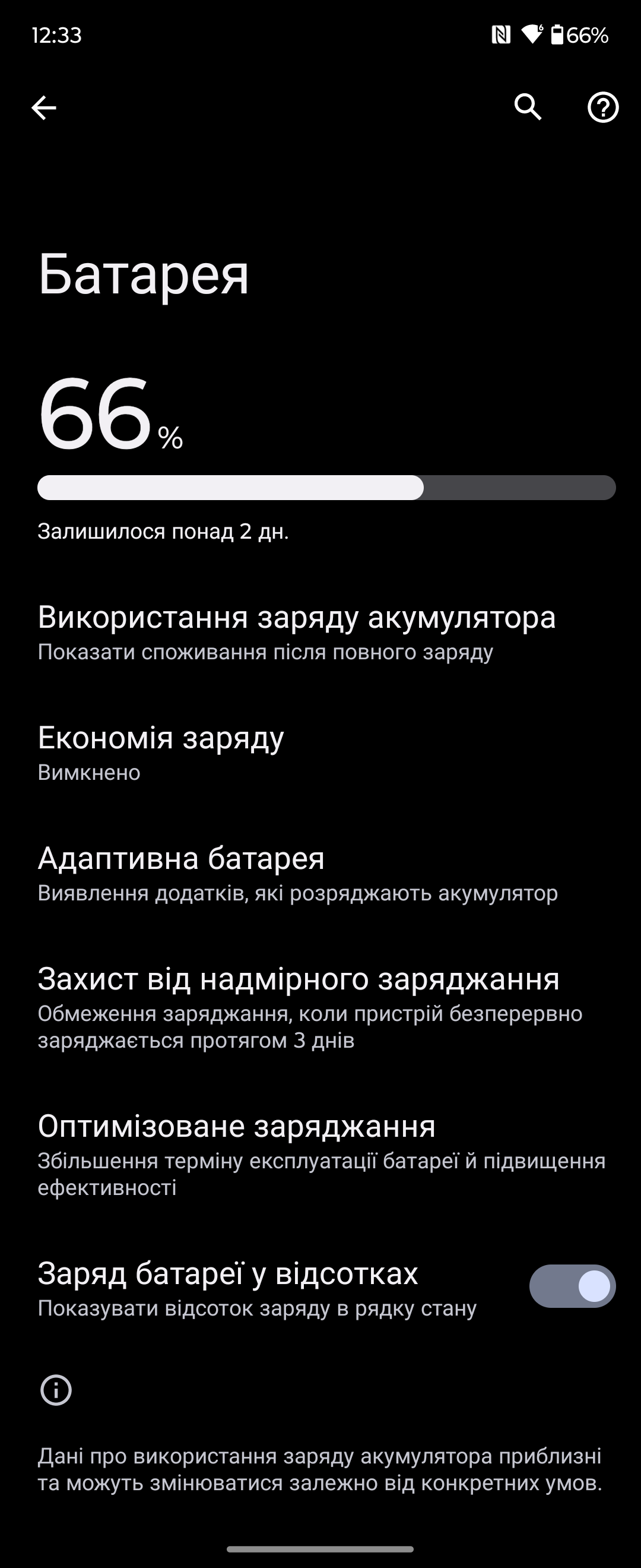Open the help icon
The height and width of the screenshot is (1568, 641).
click(602, 108)
